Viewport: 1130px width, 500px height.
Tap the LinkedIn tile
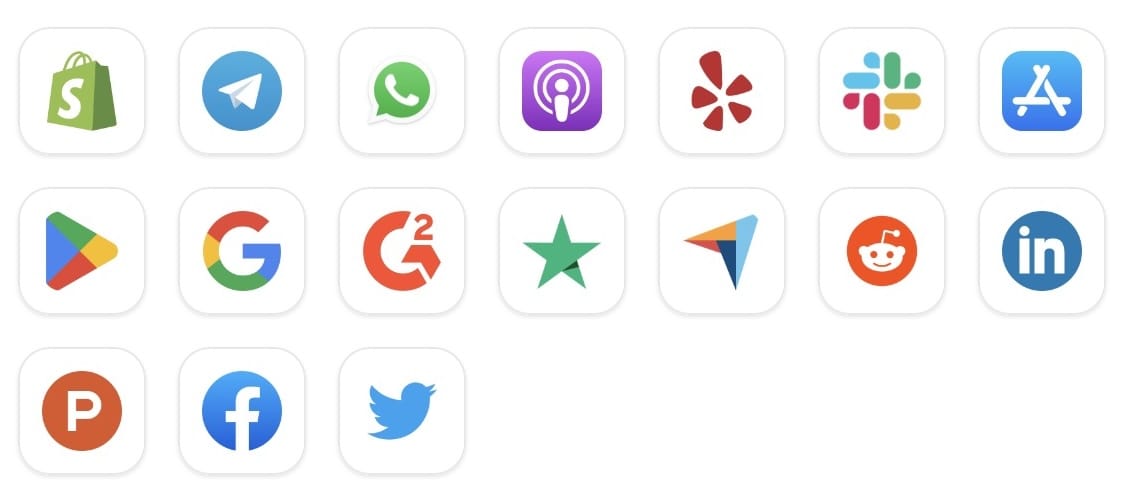[1042, 251]
